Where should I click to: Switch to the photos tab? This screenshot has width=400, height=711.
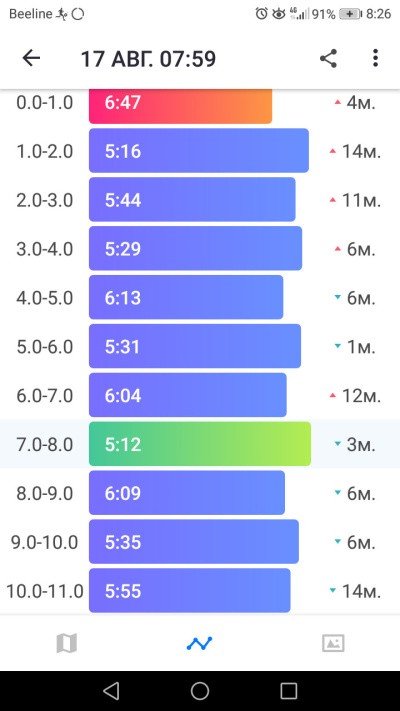333,643
